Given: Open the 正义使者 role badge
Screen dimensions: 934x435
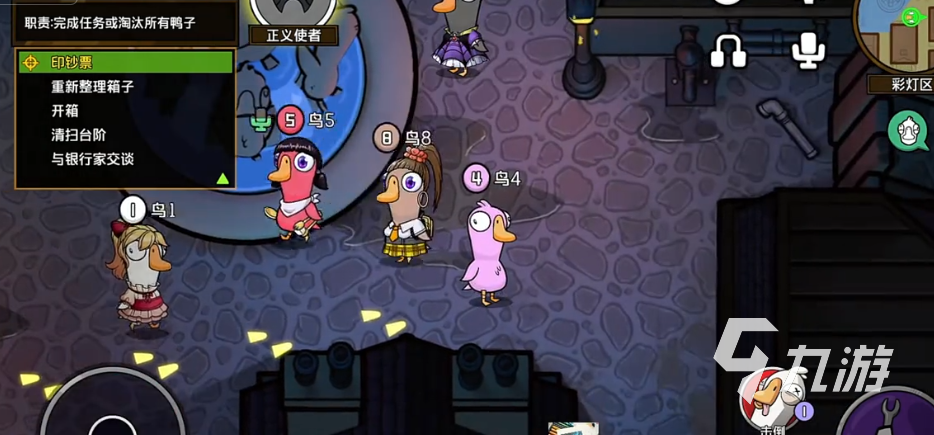Looking at the screenshot, I should (x=293, y=22).
